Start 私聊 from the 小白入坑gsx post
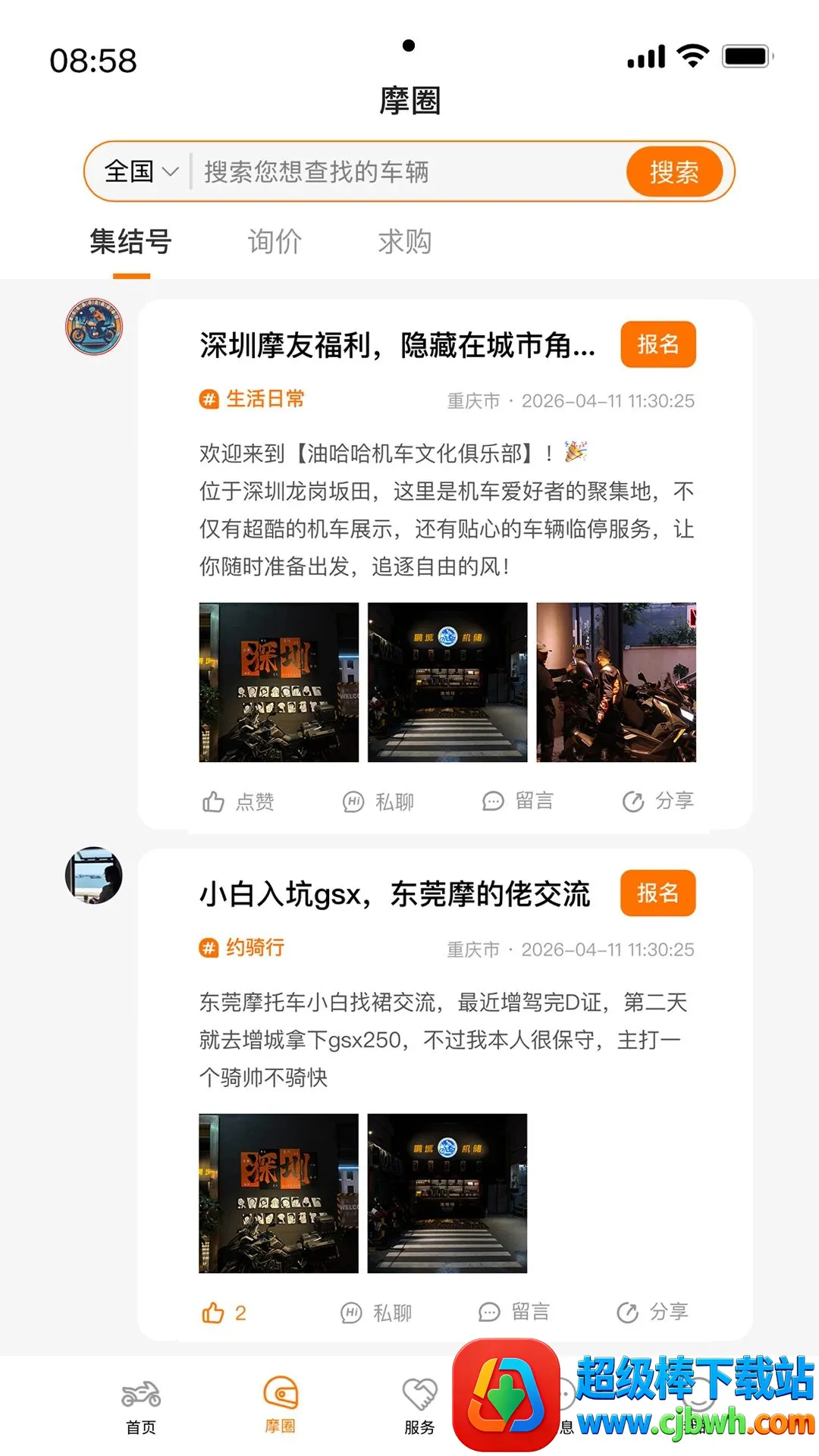The image size is (819, 1456). (x=376, y=1313)
